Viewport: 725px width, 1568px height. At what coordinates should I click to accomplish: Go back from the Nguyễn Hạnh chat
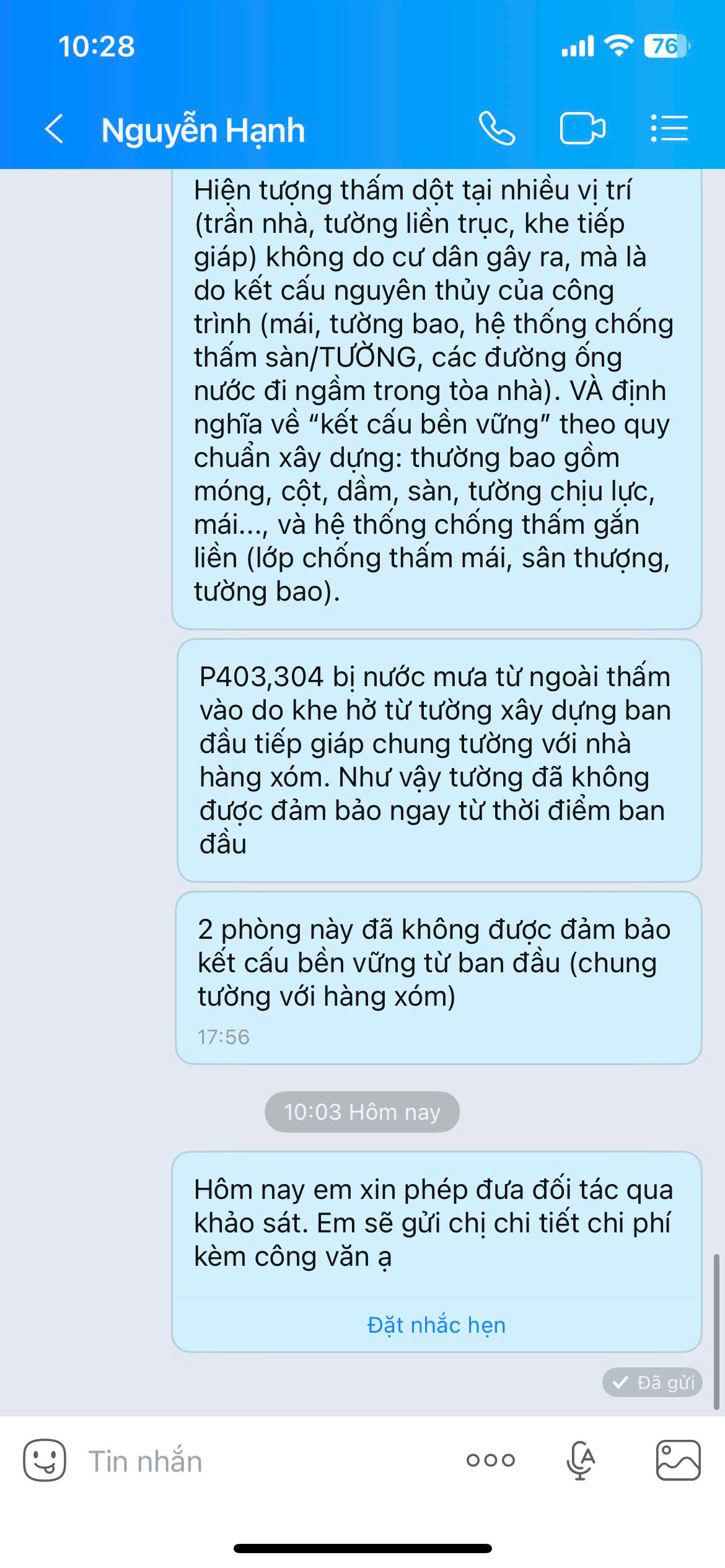point(55,129)
